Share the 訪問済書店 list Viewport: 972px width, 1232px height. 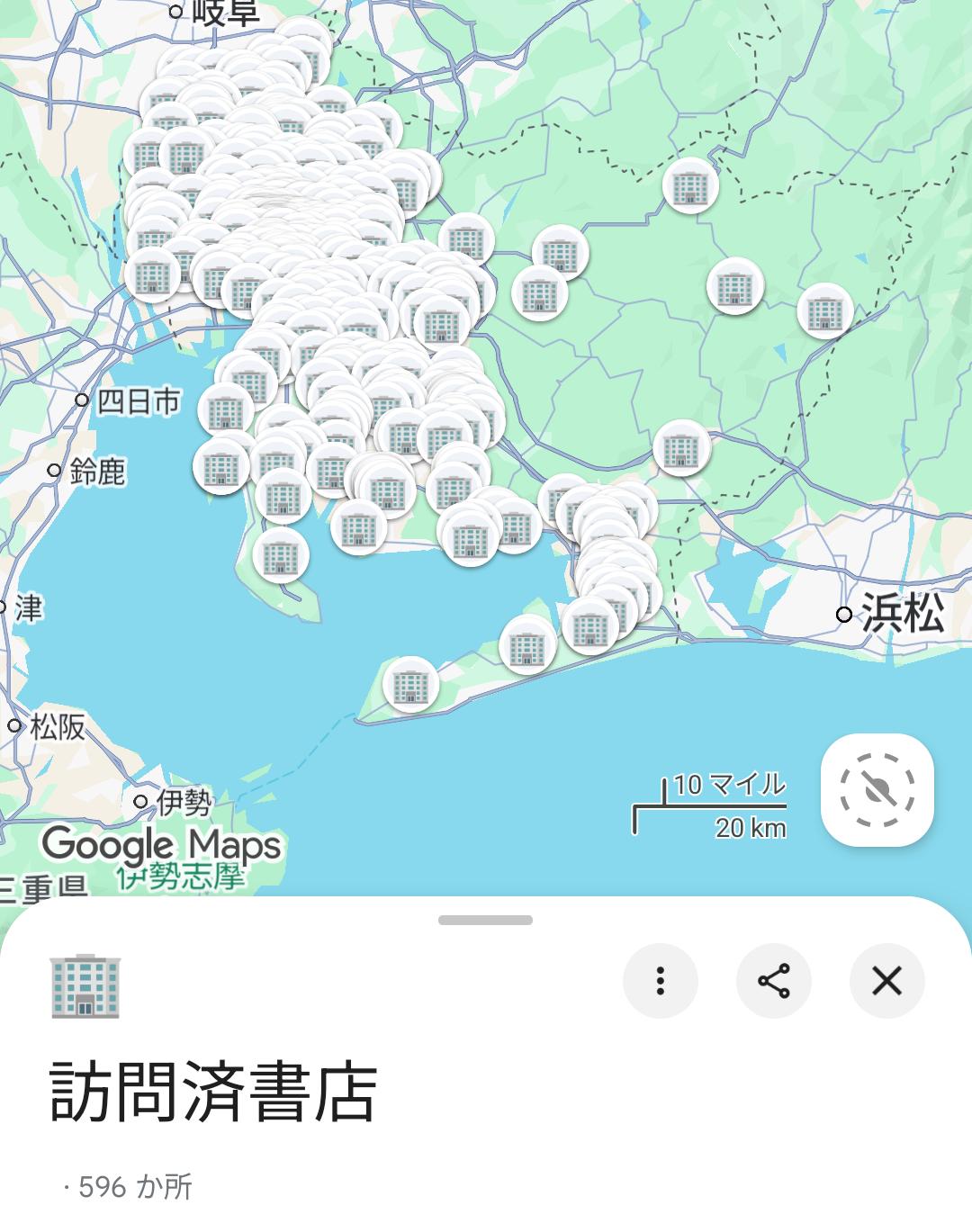pyautogui.click(x=773, y=980)
